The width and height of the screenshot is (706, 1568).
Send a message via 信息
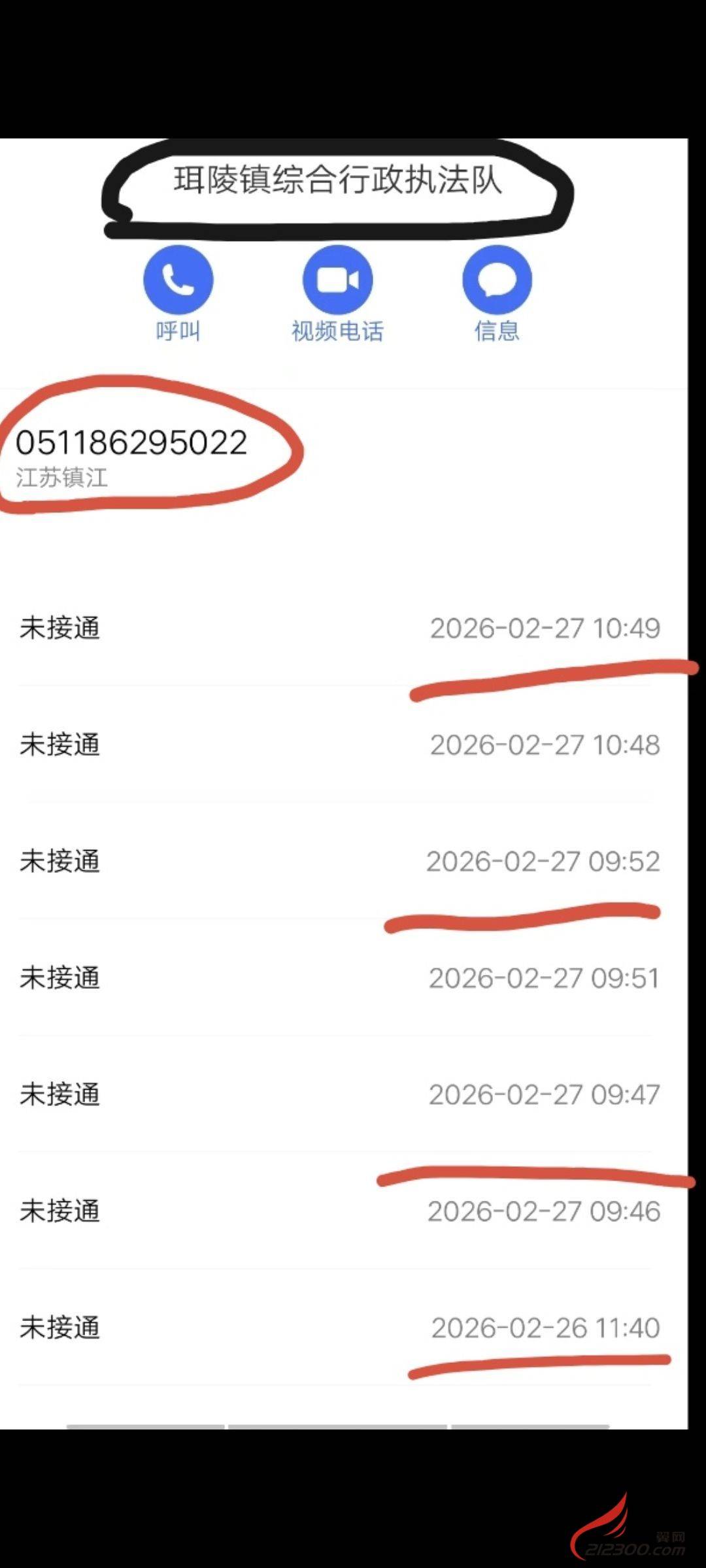click(x=497, y=281)
